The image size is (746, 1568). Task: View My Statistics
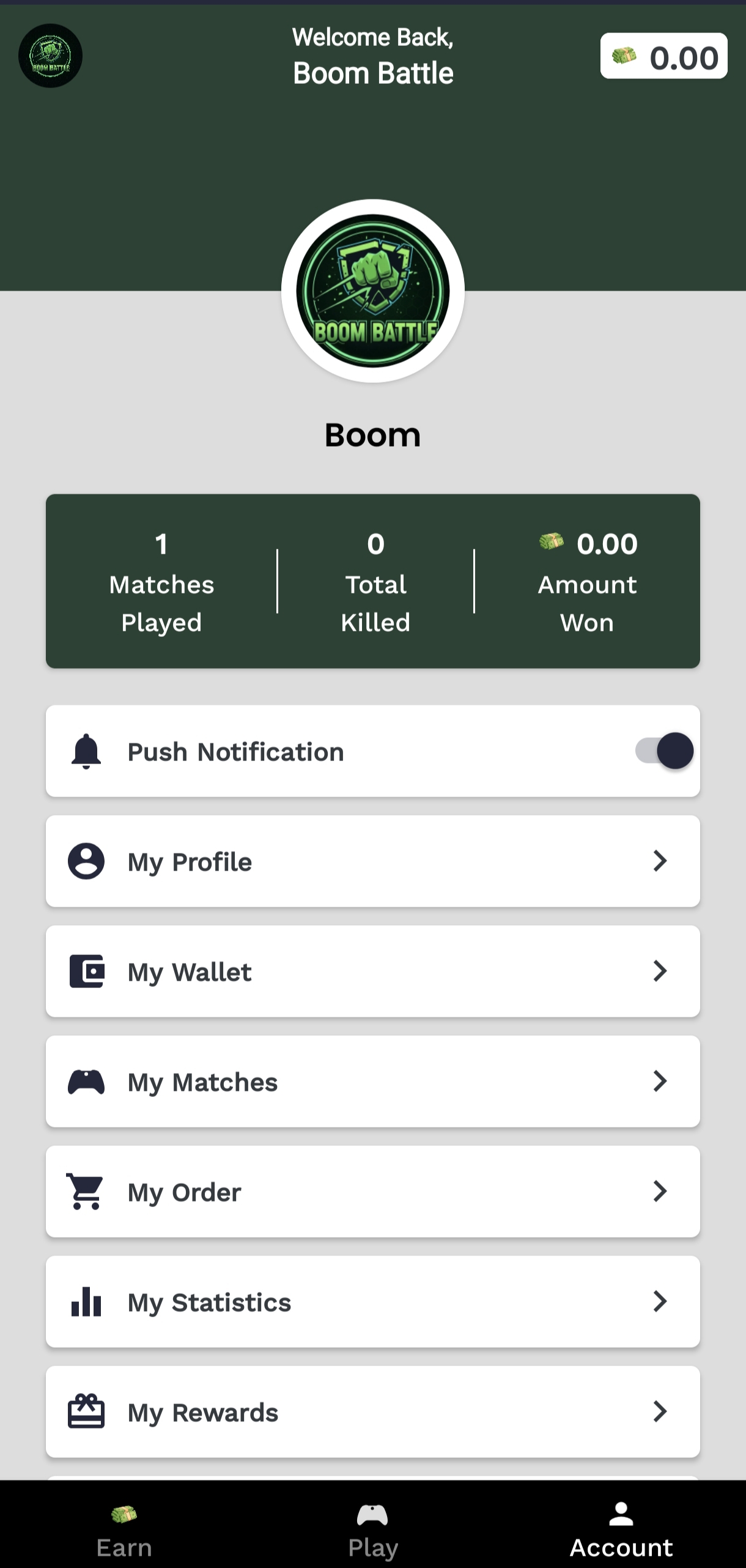[x=372, y=1302]
